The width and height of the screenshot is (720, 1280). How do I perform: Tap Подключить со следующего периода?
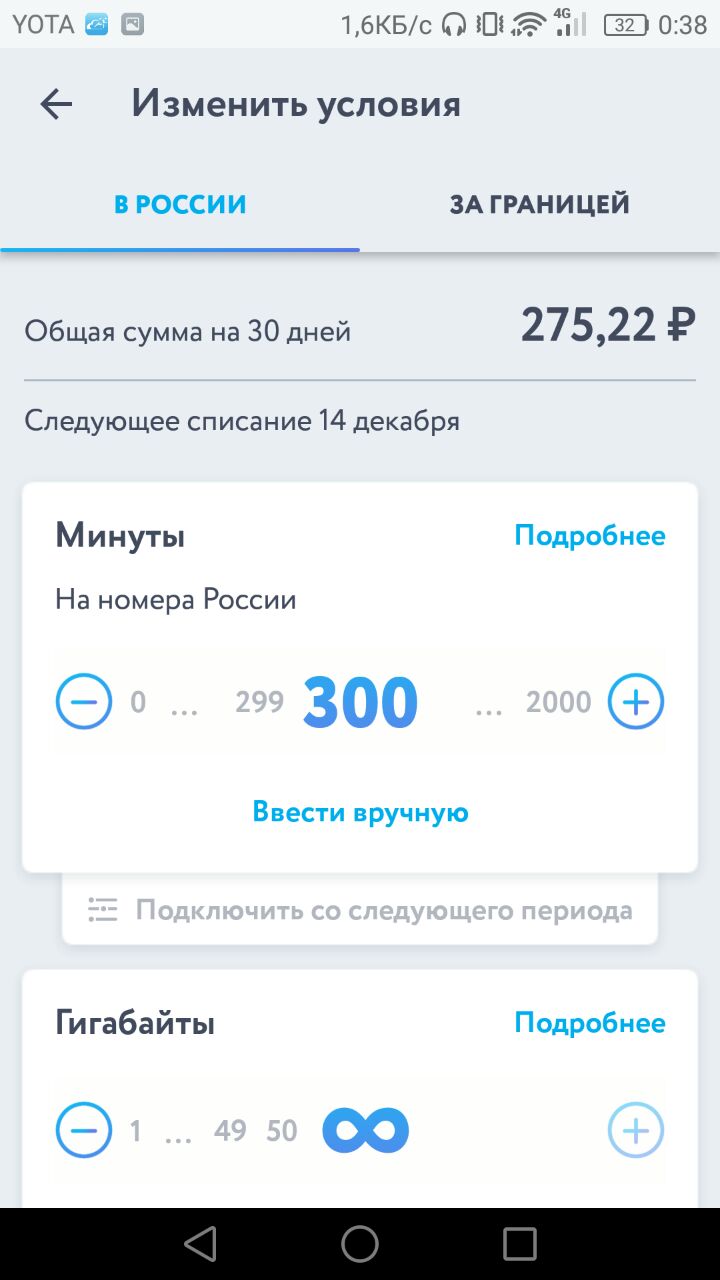(x=360, y=910)
